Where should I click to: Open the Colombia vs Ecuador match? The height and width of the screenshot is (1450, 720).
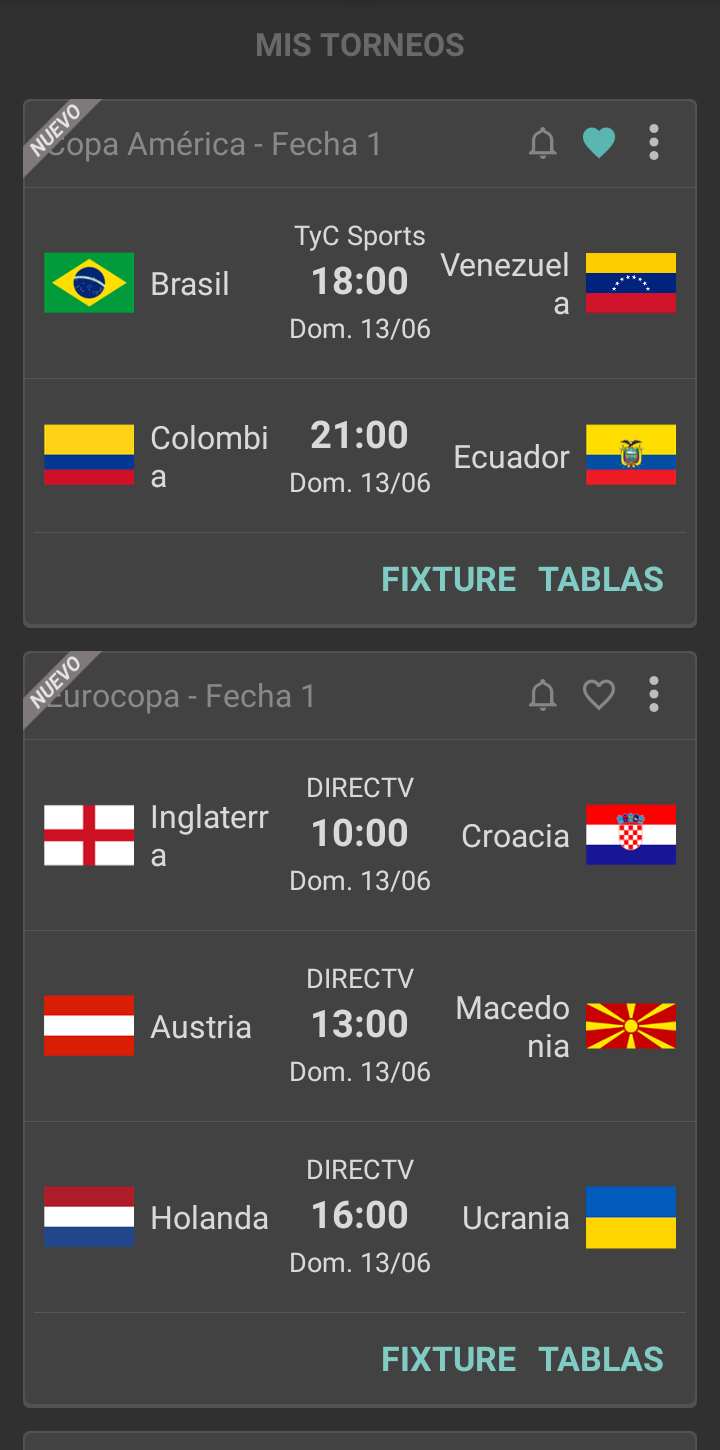coord(360,456)
